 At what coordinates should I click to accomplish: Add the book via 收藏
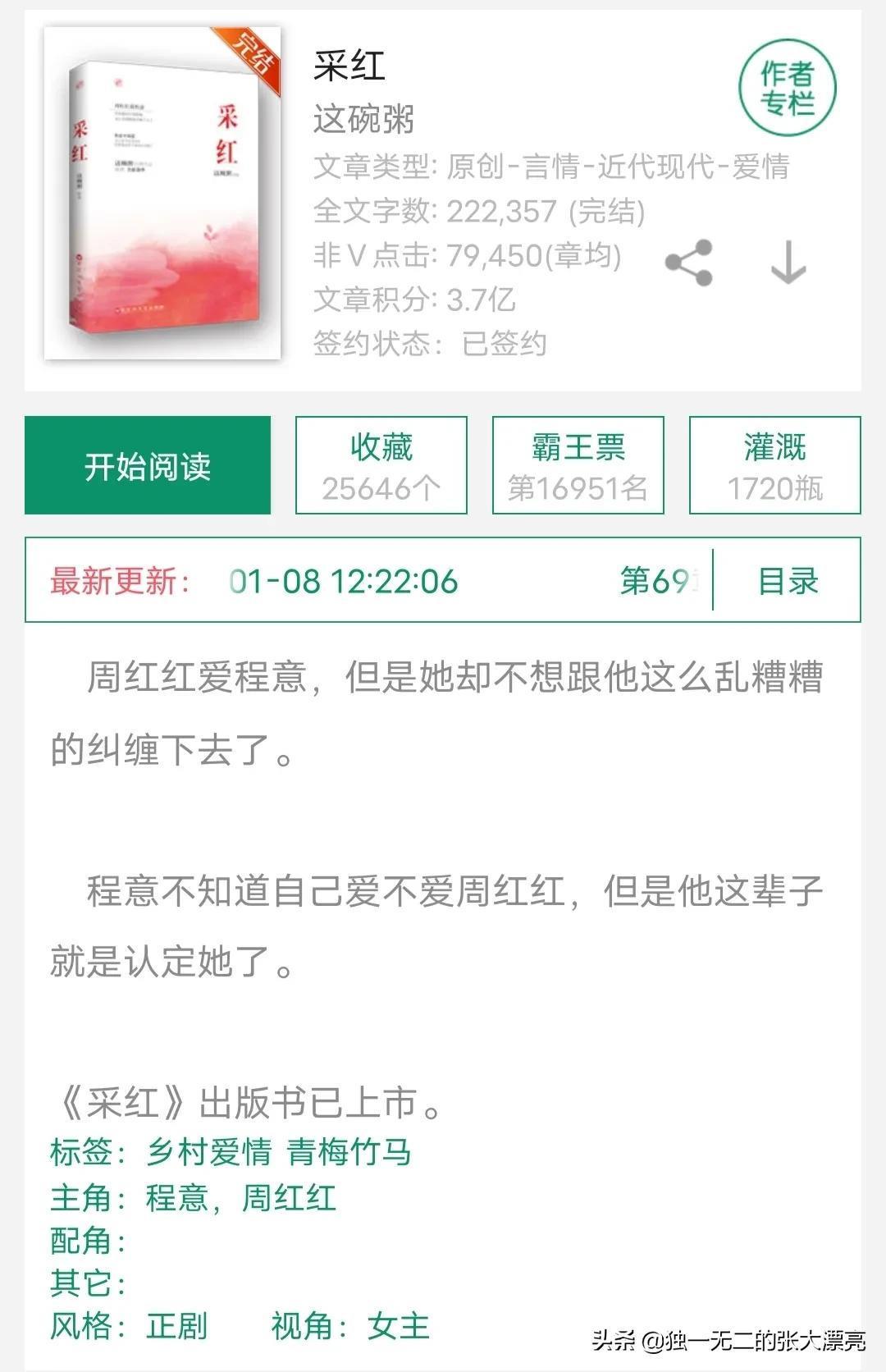(x=381, y=465)
